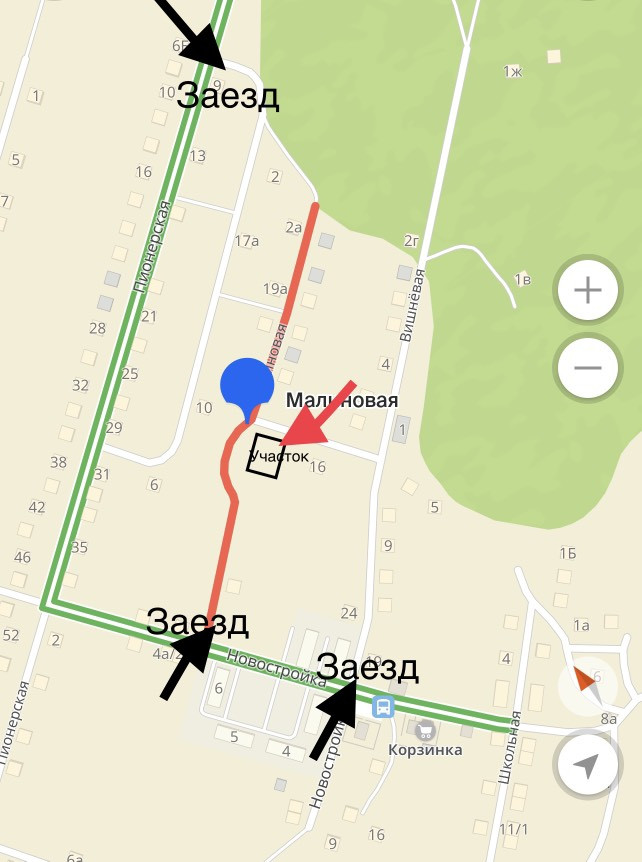Viewport: 642px width, 862px height.
Task: Open the Корзинка store marker
Action: pyautogui.click(x=427, y=729)
